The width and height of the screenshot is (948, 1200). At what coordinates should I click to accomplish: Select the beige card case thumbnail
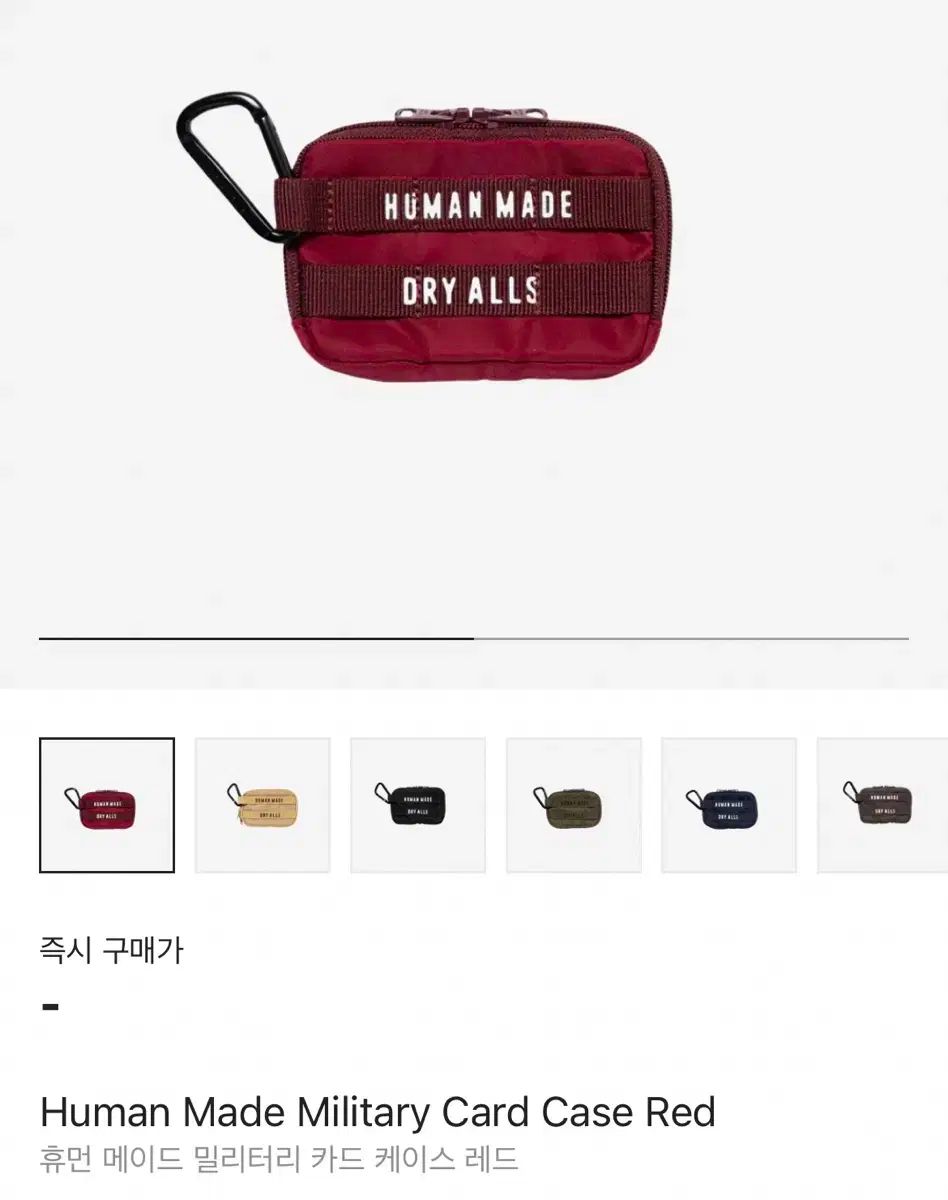point(262,805)
